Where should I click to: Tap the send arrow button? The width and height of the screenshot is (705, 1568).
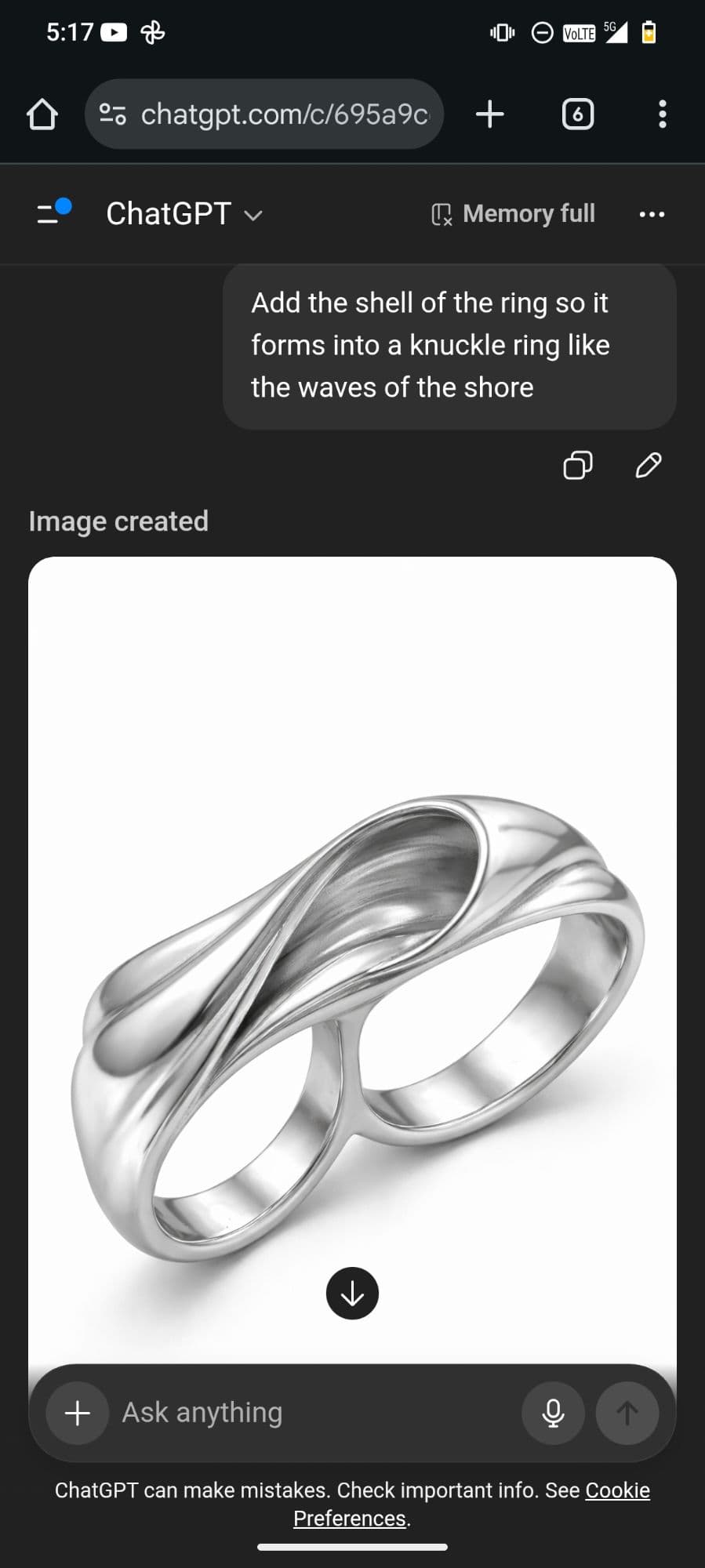[627, 1413]
